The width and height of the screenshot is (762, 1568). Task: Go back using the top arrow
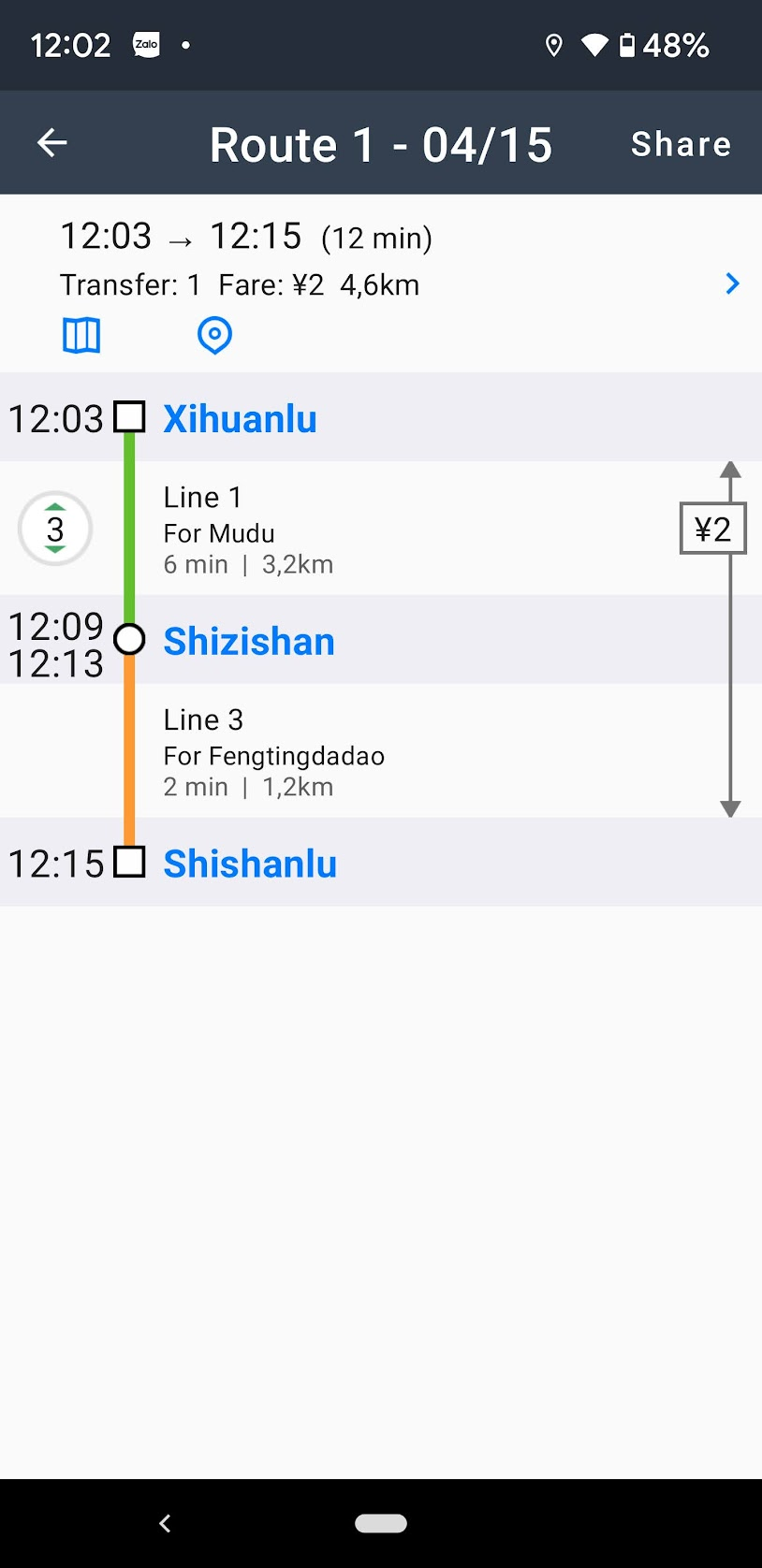click(52, 143)
